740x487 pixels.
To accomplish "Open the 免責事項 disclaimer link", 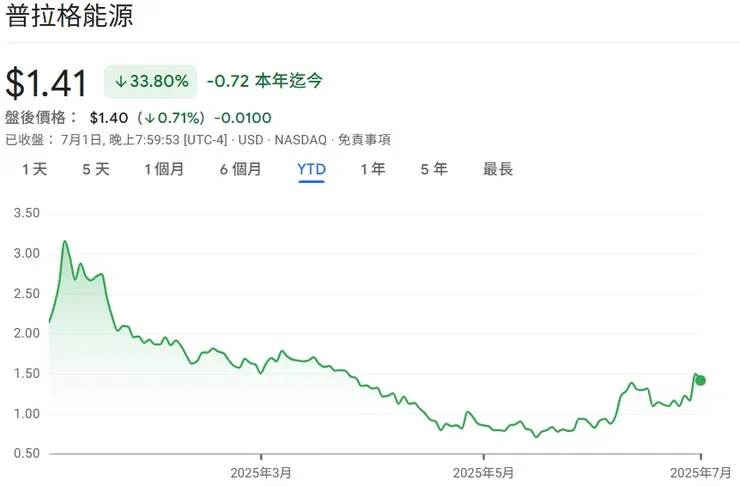I will click(x=363, y=140).
